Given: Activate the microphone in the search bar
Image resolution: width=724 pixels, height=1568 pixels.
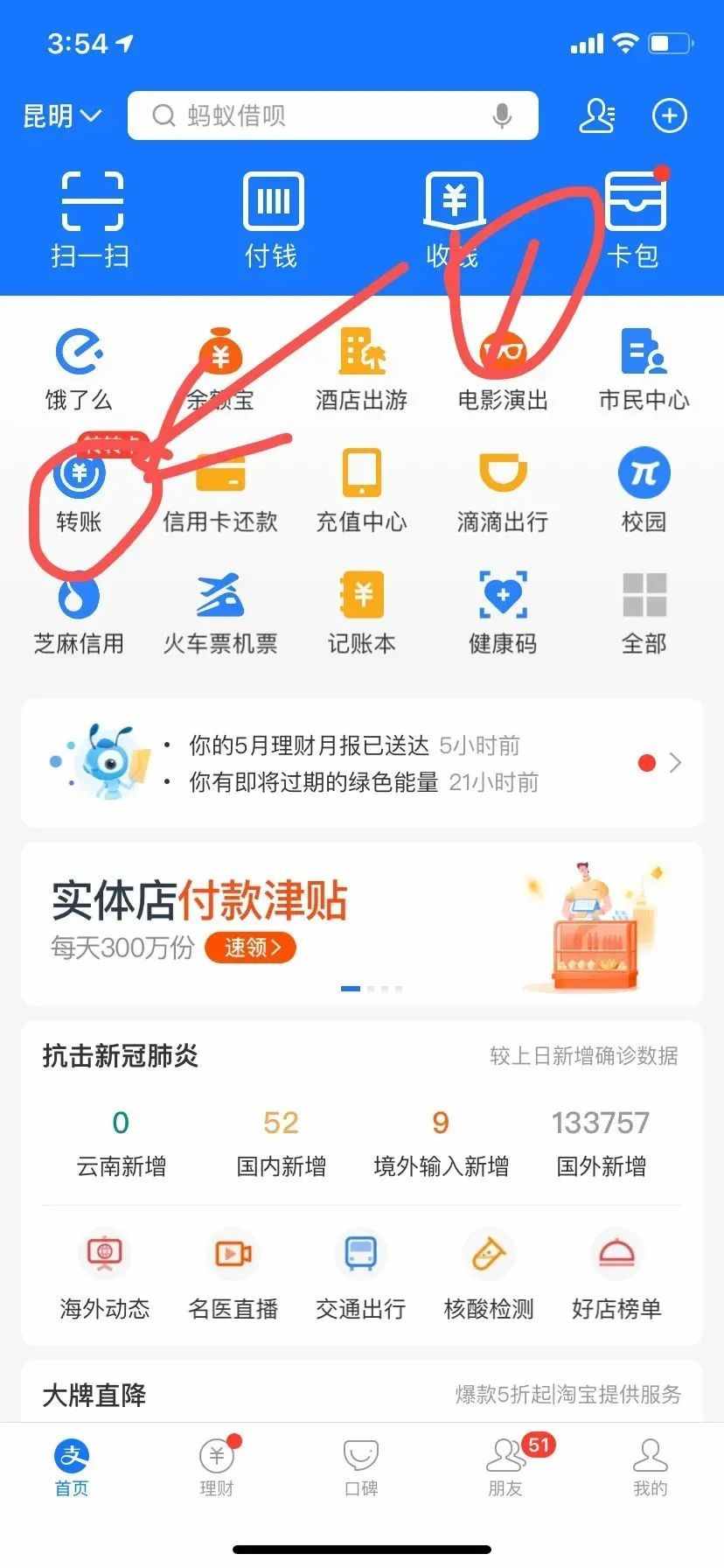Looking at the screenshot, I should (x=500, y=115).
